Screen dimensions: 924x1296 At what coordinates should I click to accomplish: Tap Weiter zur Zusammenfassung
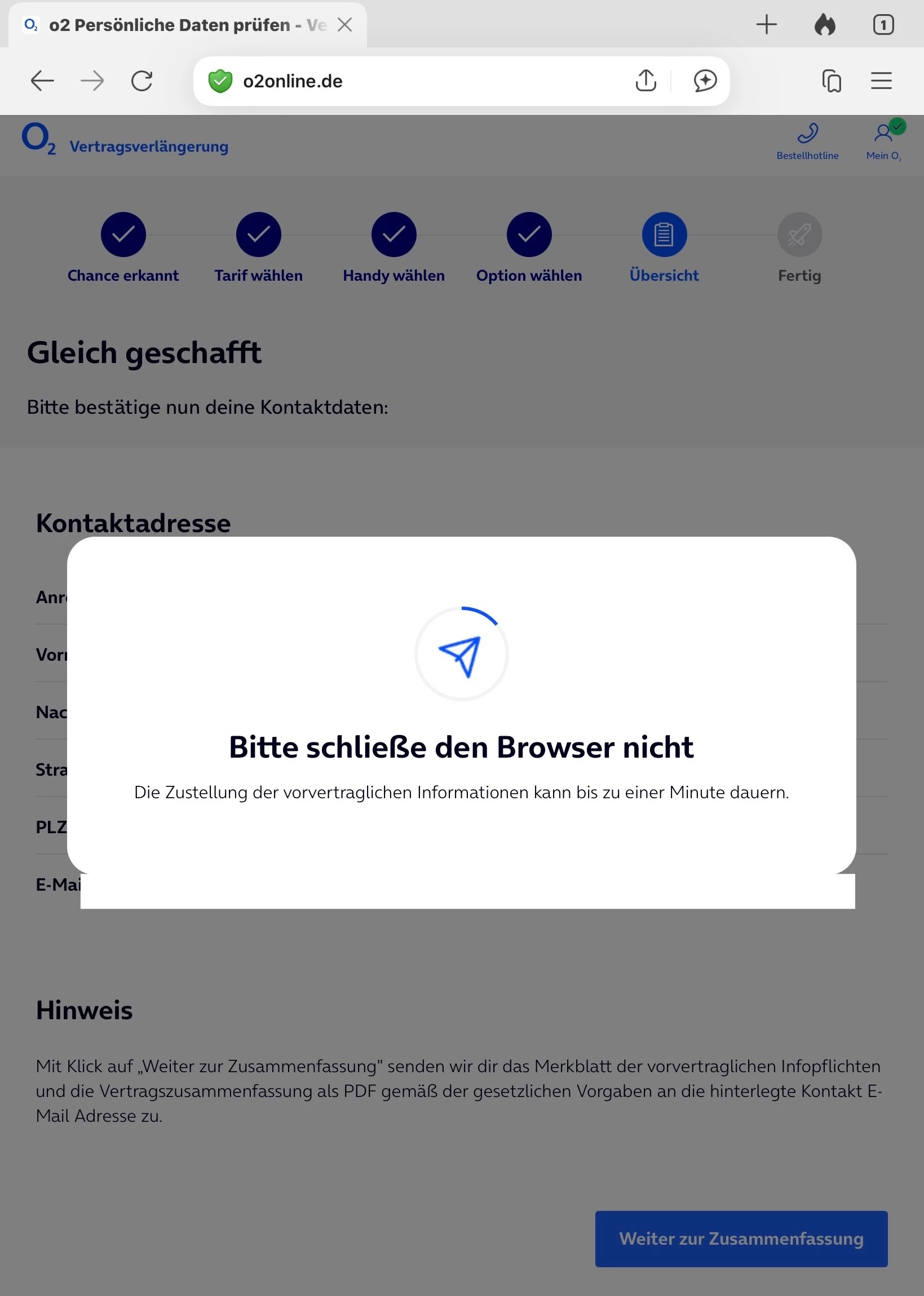click(x=741, y=1239)
